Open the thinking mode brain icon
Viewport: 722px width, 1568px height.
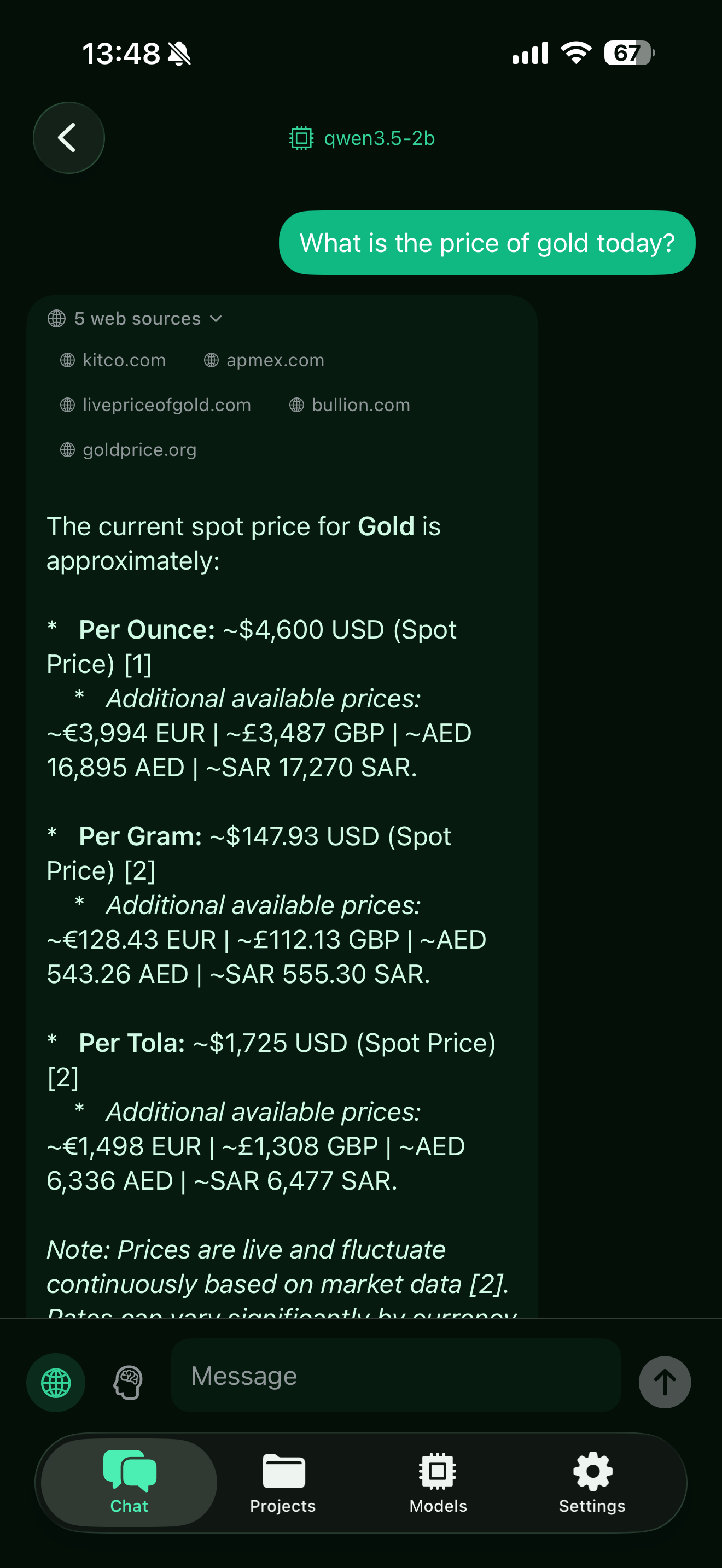127,1382
